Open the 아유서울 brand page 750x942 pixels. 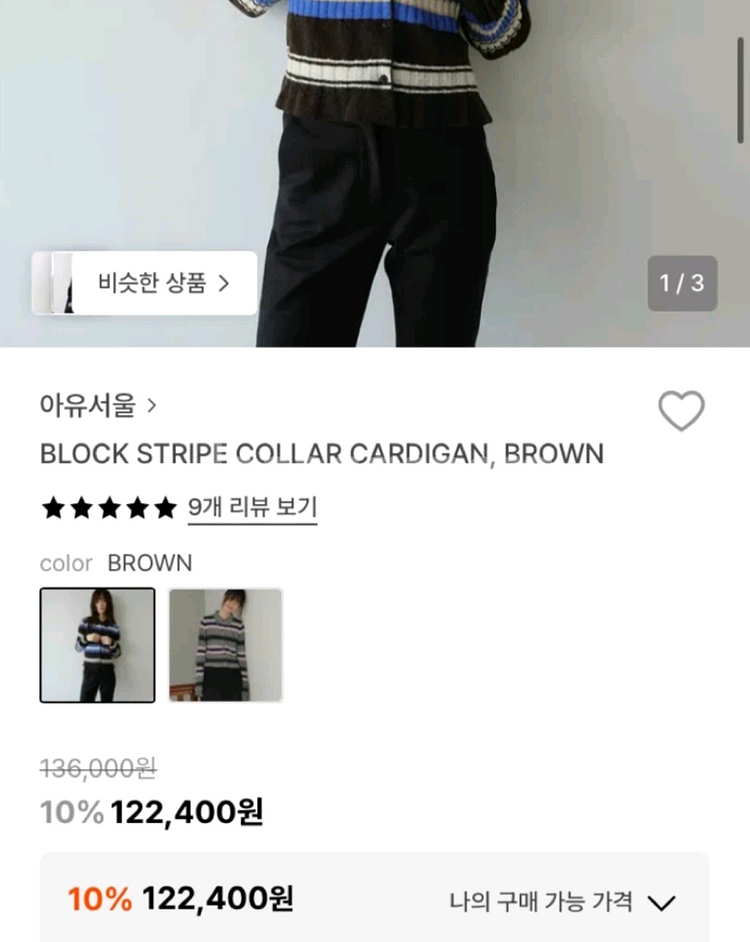(x=98, y=405)
